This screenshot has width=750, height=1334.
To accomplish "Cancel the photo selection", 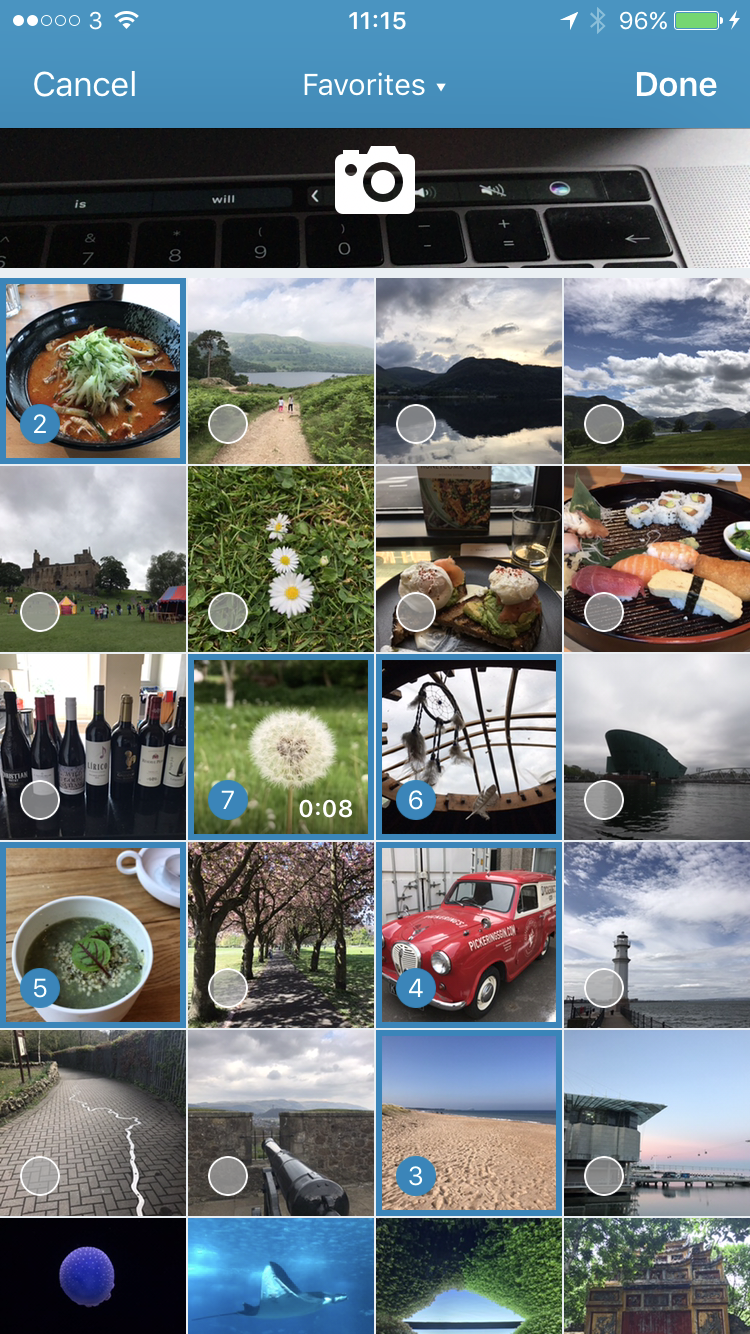I will pyautogui.click(x=85, y=85).
